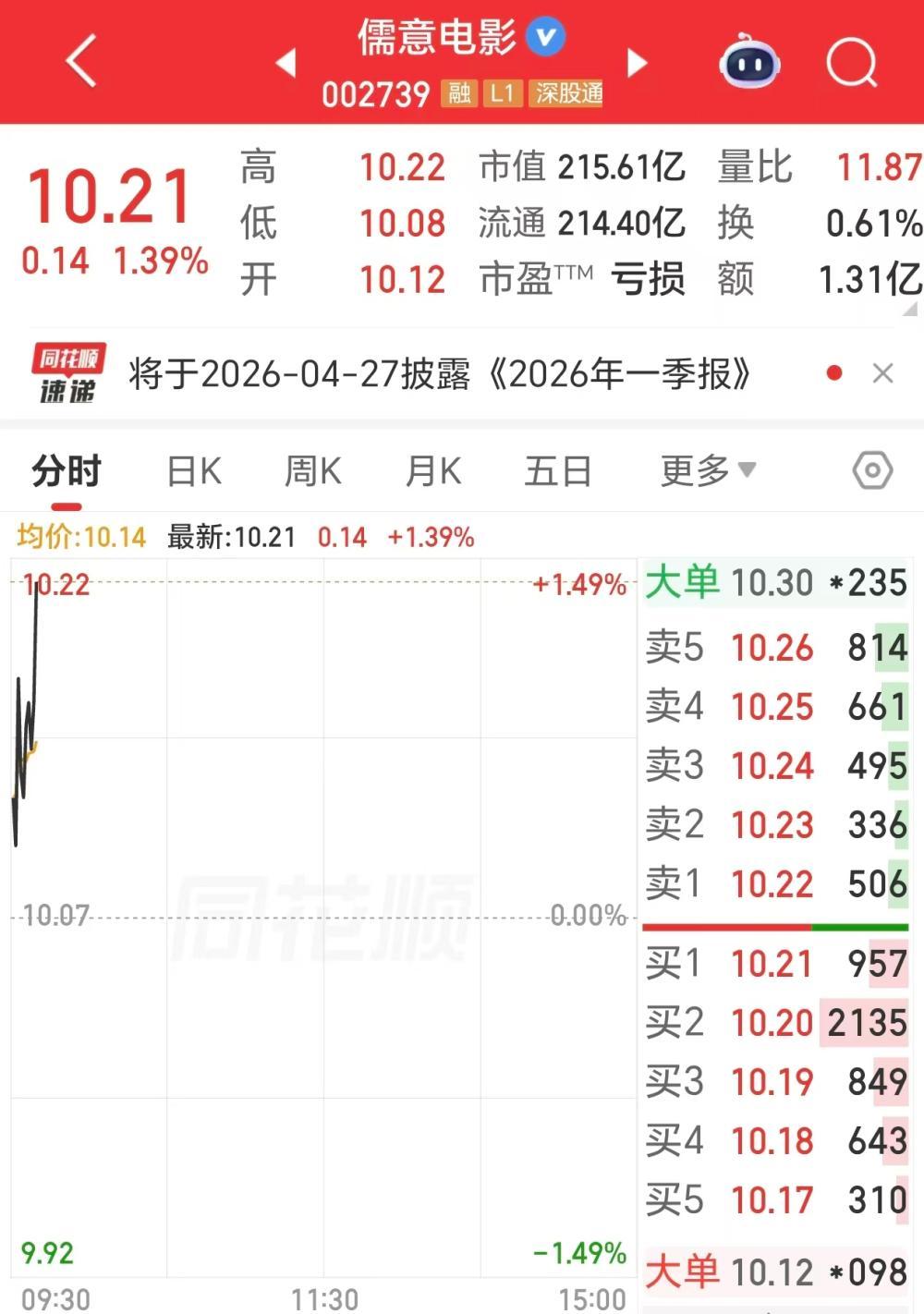Switch to the 日K chart tab
924x1314 pixels.
tap(194, 472)
